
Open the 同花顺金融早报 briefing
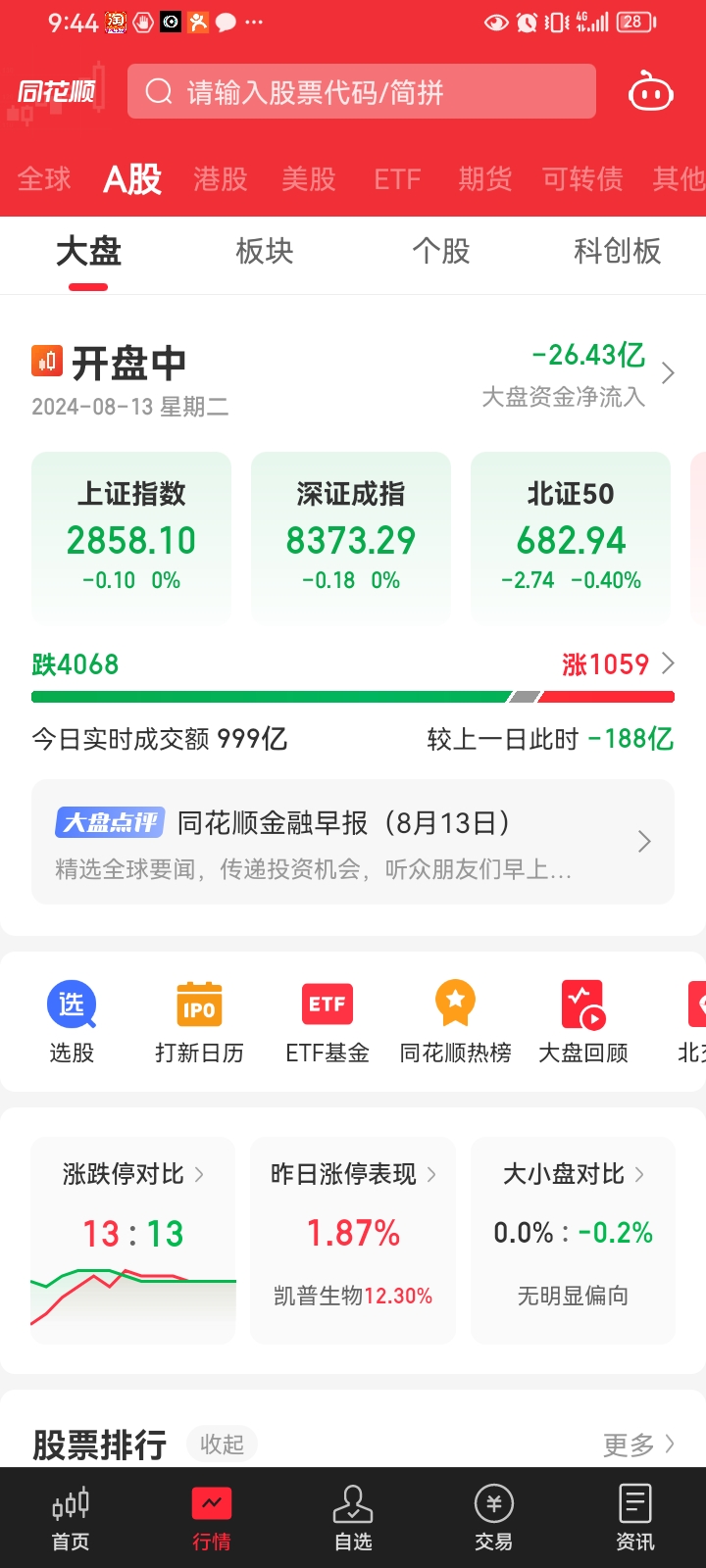point(352,842)
